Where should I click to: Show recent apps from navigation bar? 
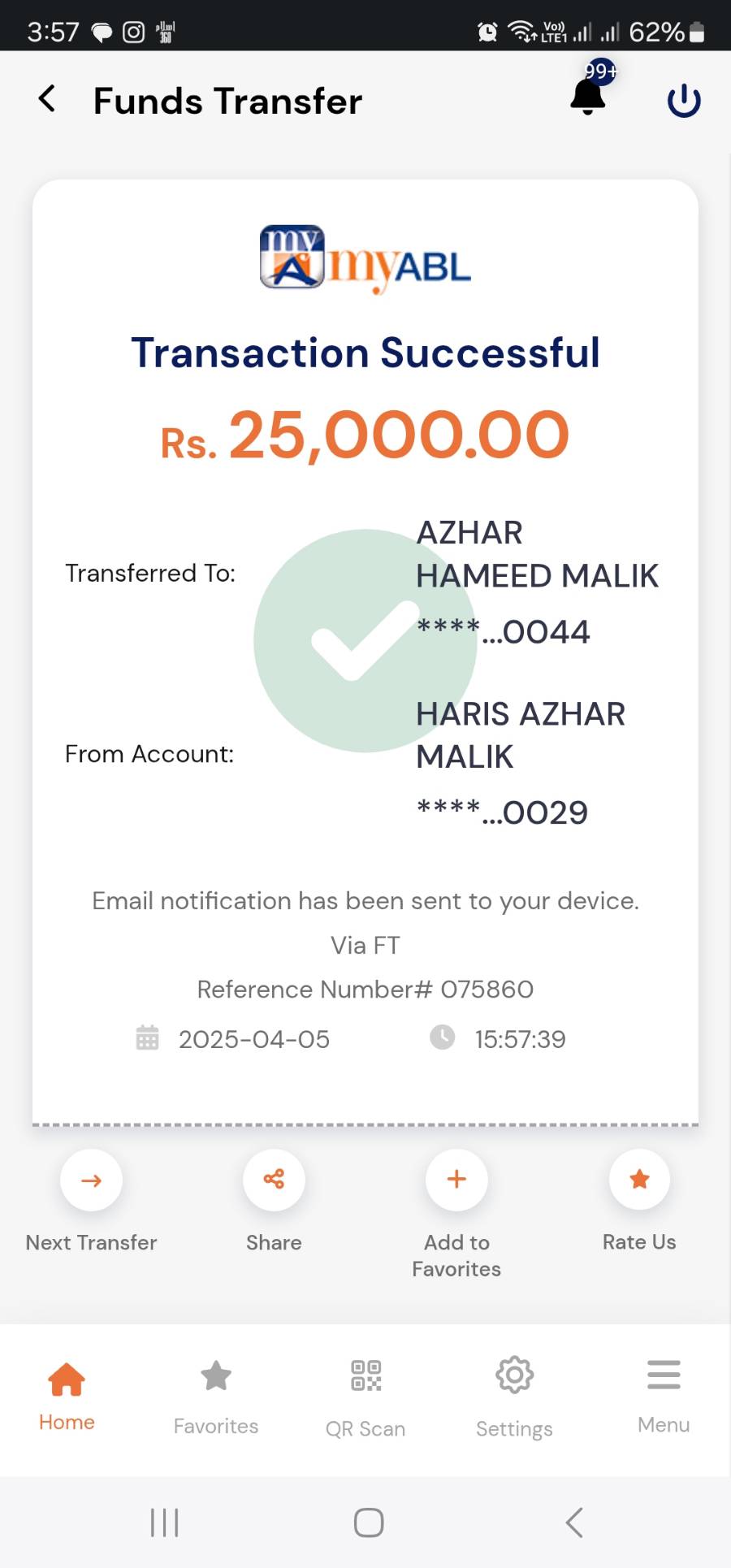[x=164, y=1523]
